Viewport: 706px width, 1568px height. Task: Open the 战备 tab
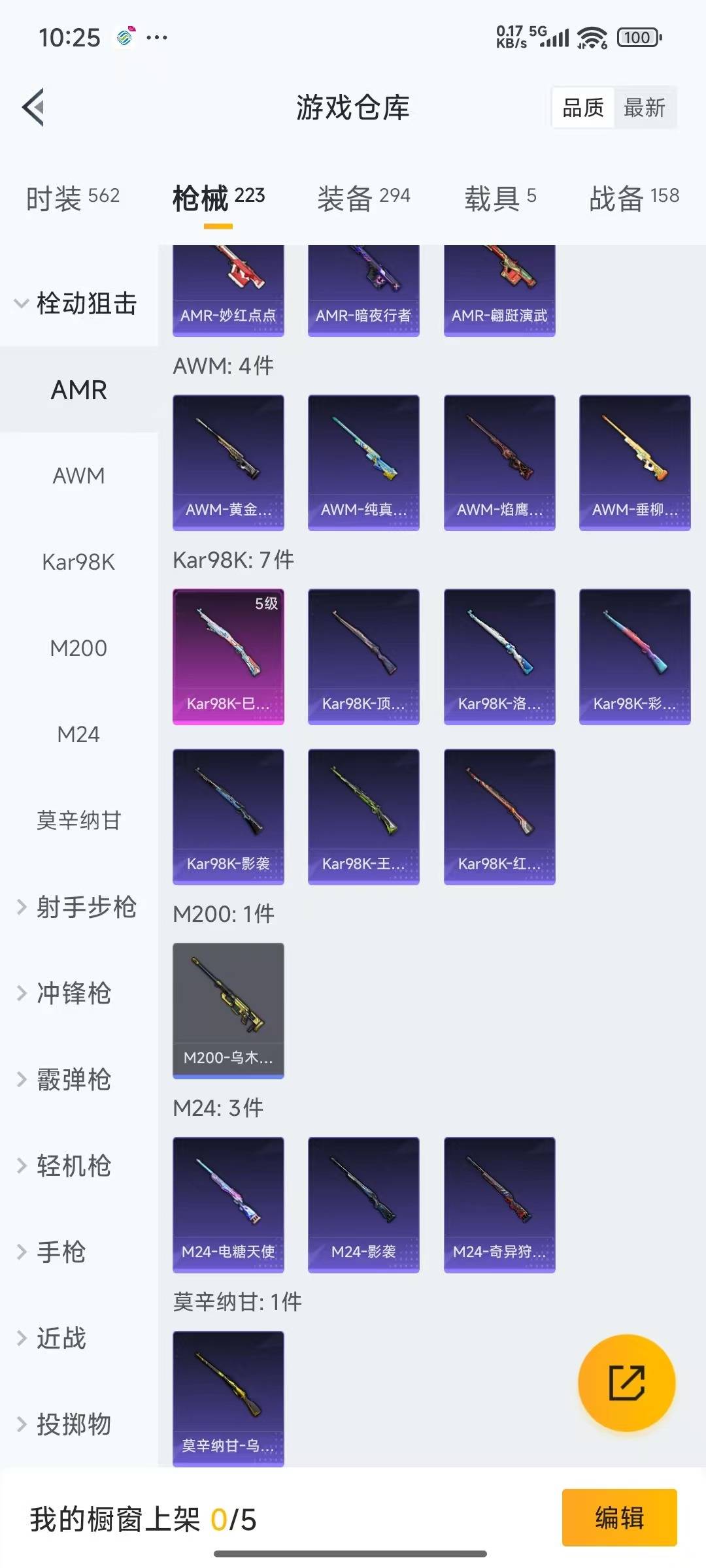tap(634, 197)
